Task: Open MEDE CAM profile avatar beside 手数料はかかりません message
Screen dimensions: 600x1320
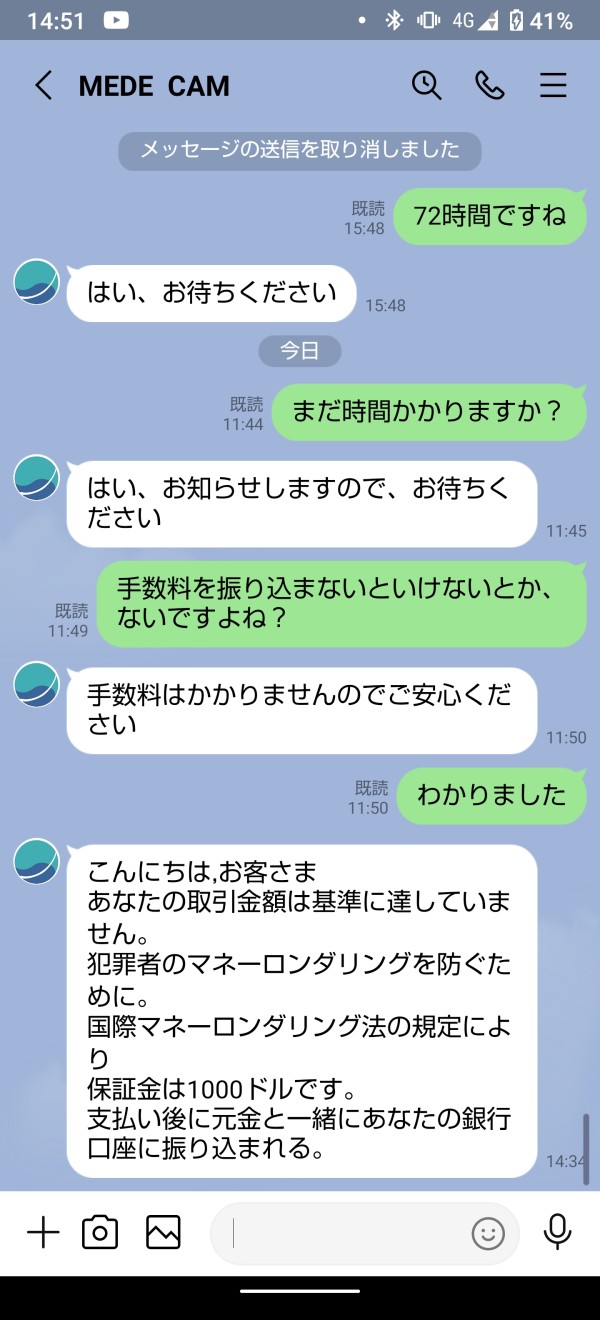Action: pyautogui.click(x=37, y=685)
